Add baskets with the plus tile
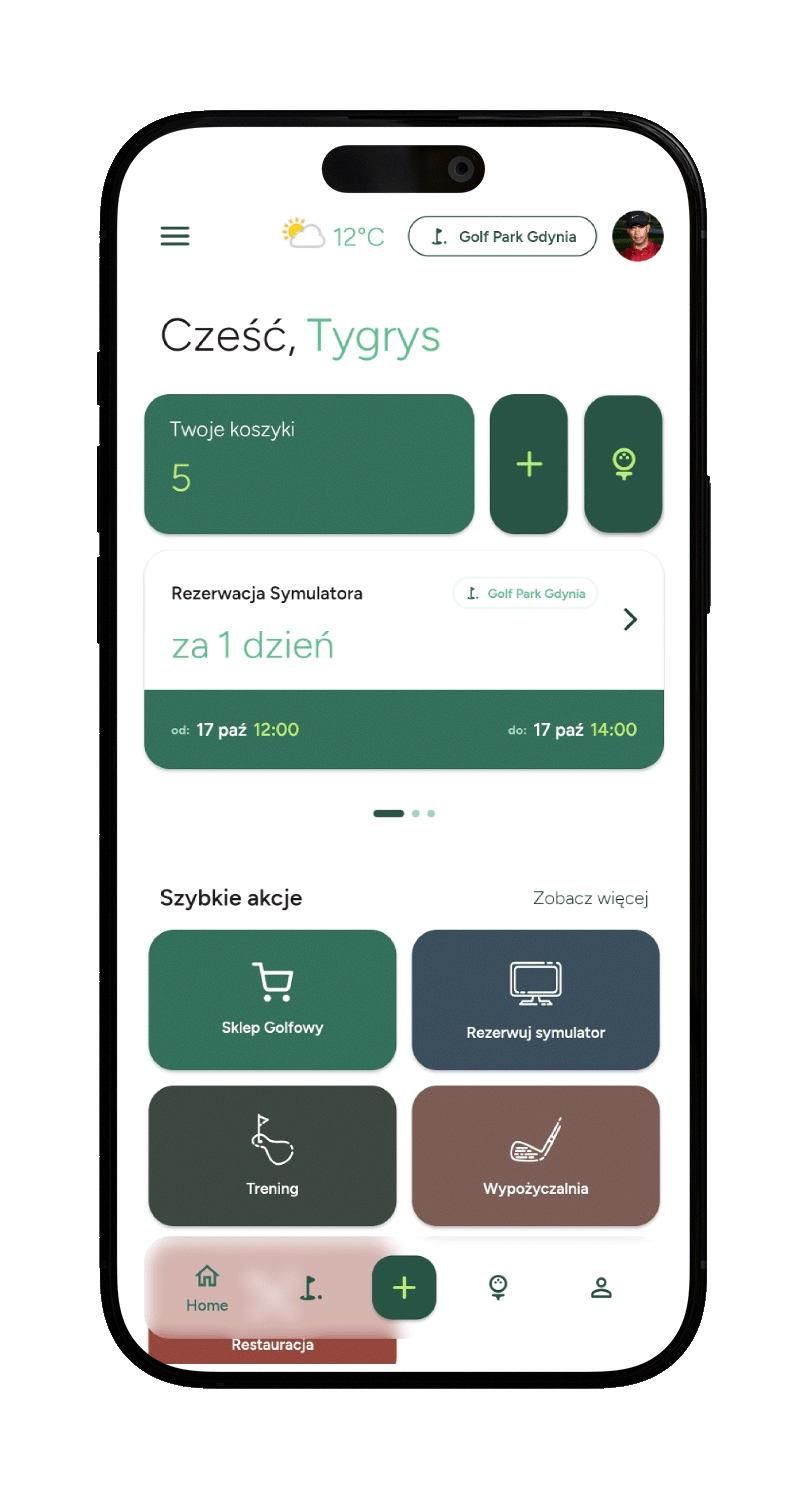This screenshot has width=794, height=1500. (x=528, y=463)
